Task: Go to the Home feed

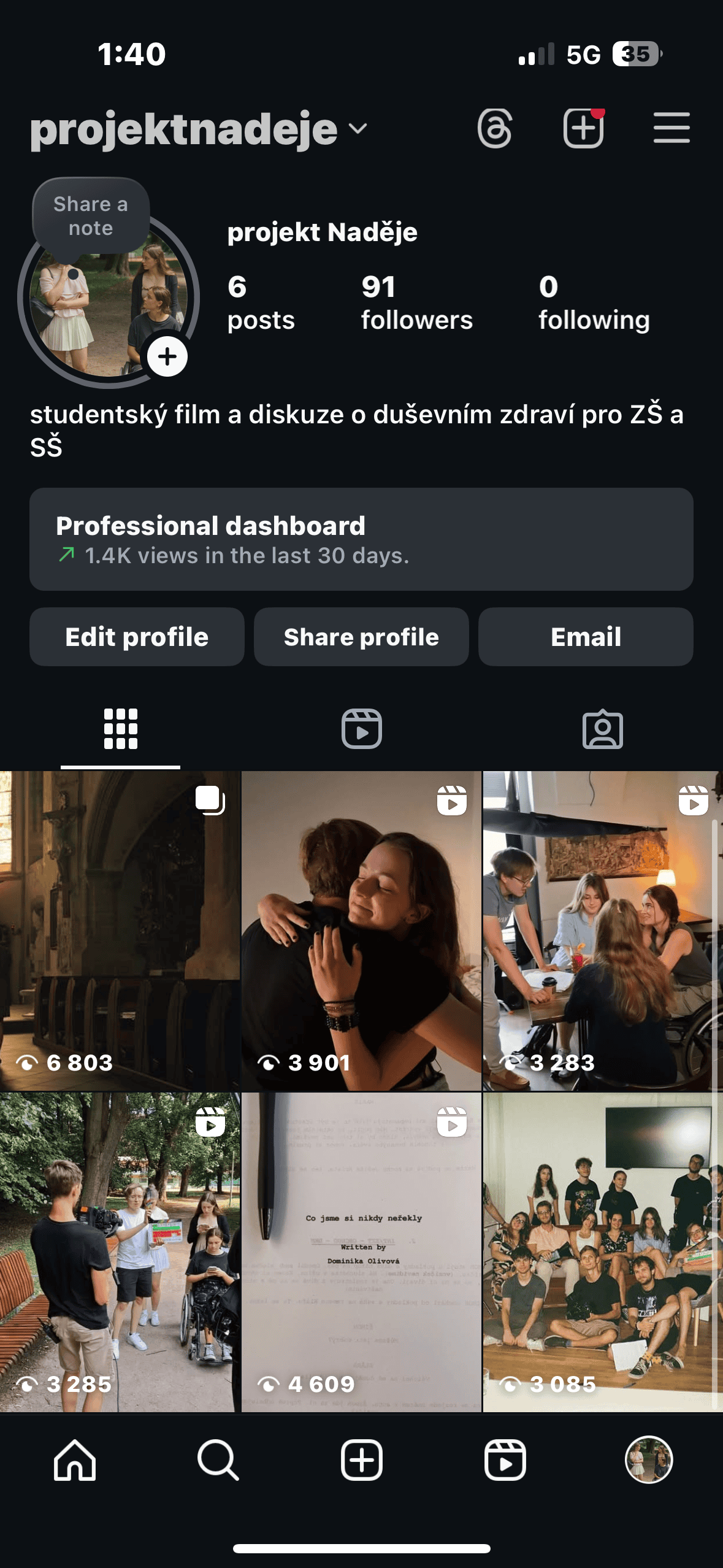Action: pos(75,1460)
